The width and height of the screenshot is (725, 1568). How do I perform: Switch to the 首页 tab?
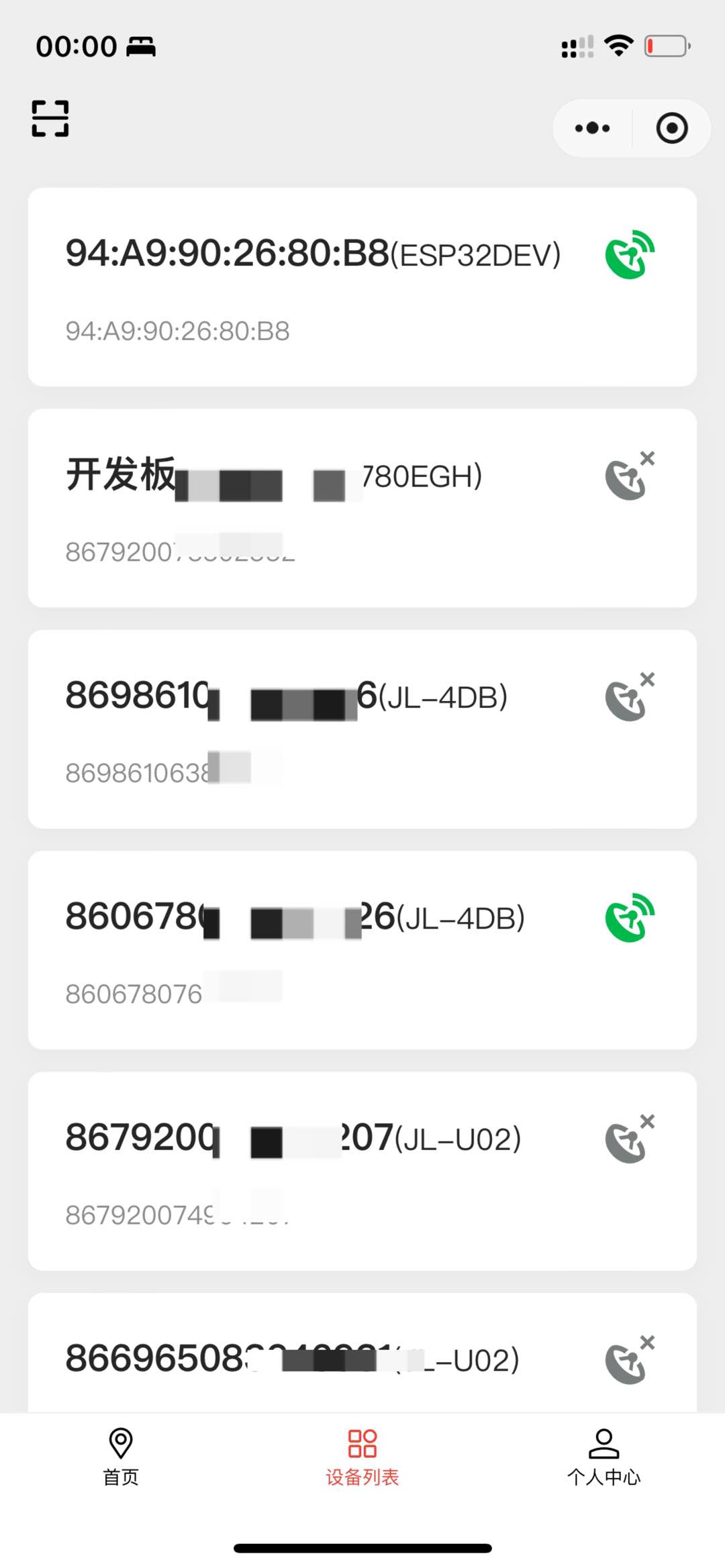[x=121, y=1455]
